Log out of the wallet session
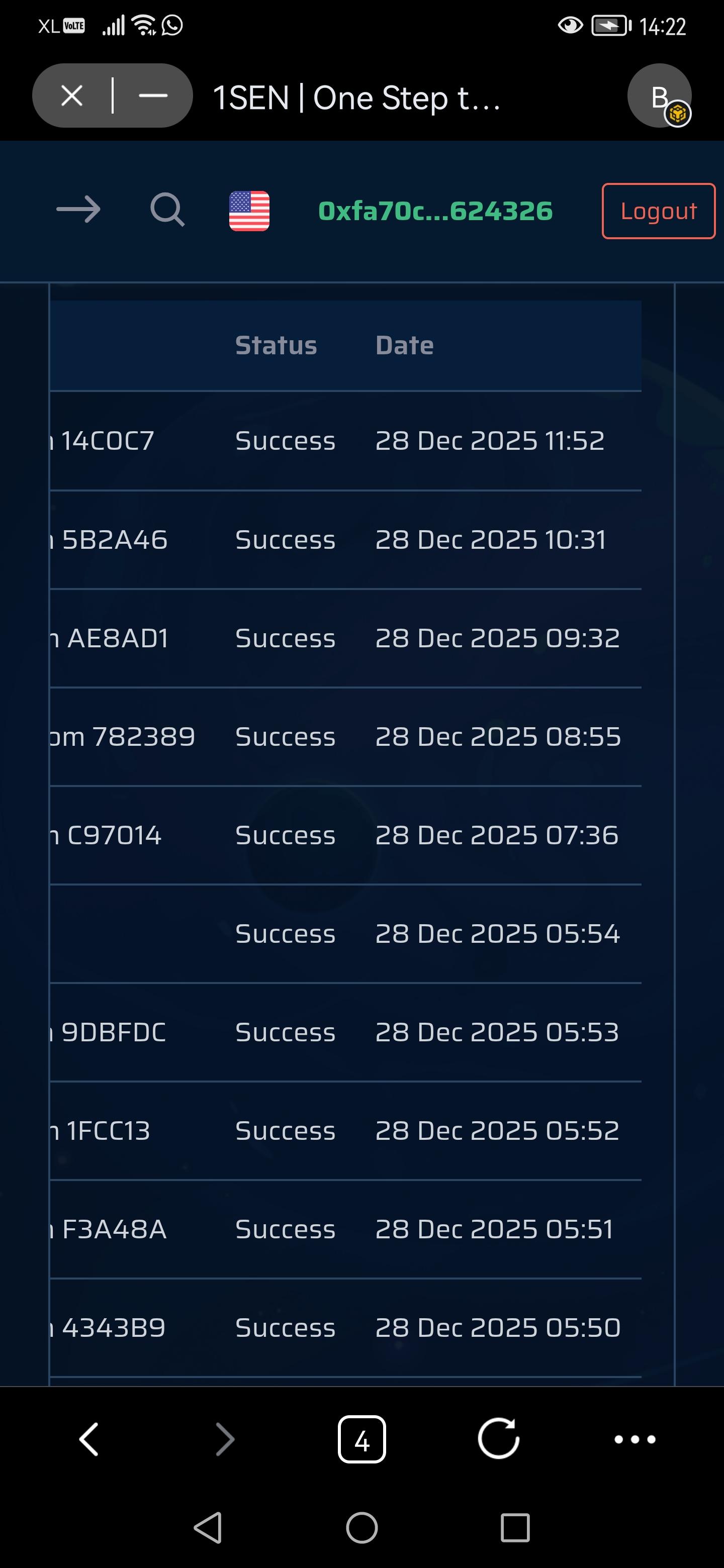The height and width of the screenshot is (1568, 724). pyautogui.click(x=658, y=211)
